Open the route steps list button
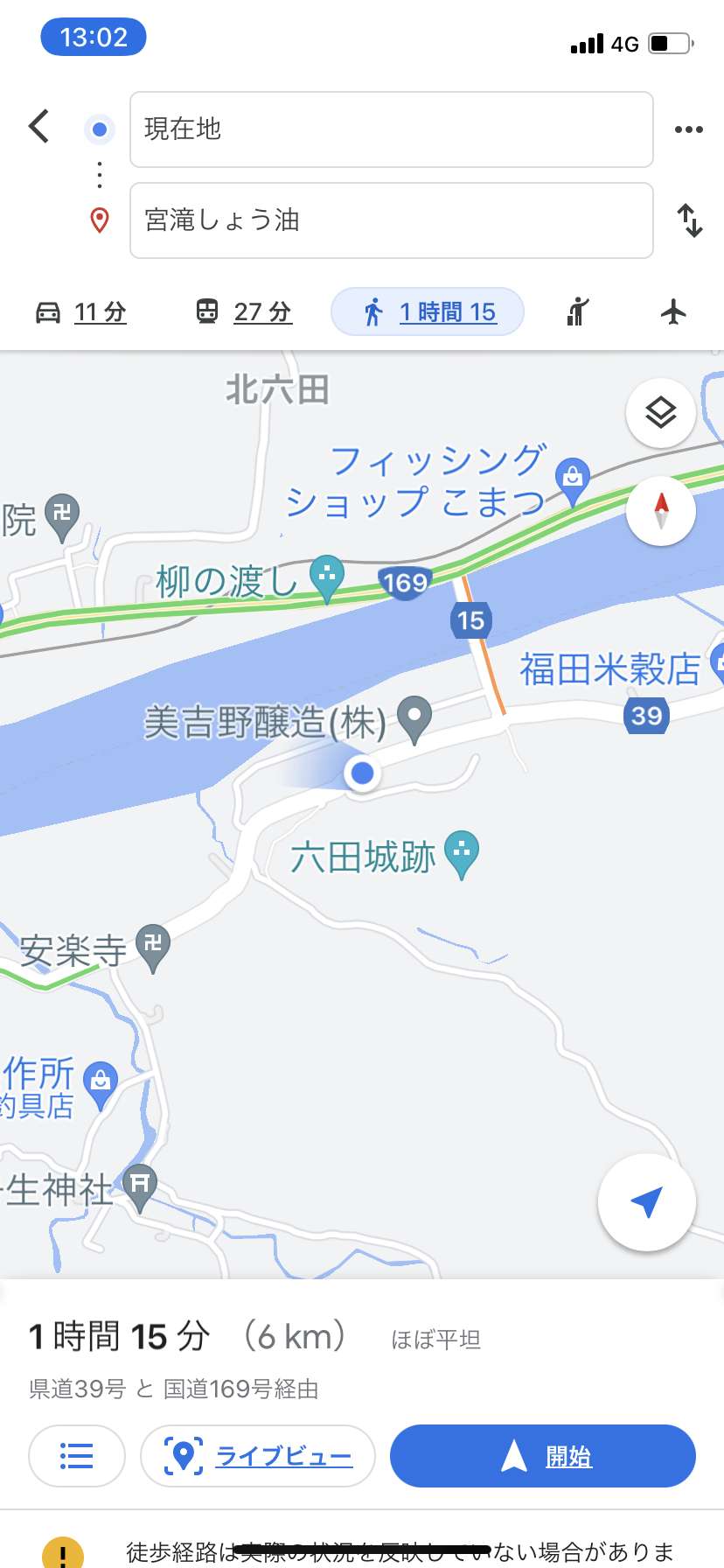724x1568 pixels. 77,1456
